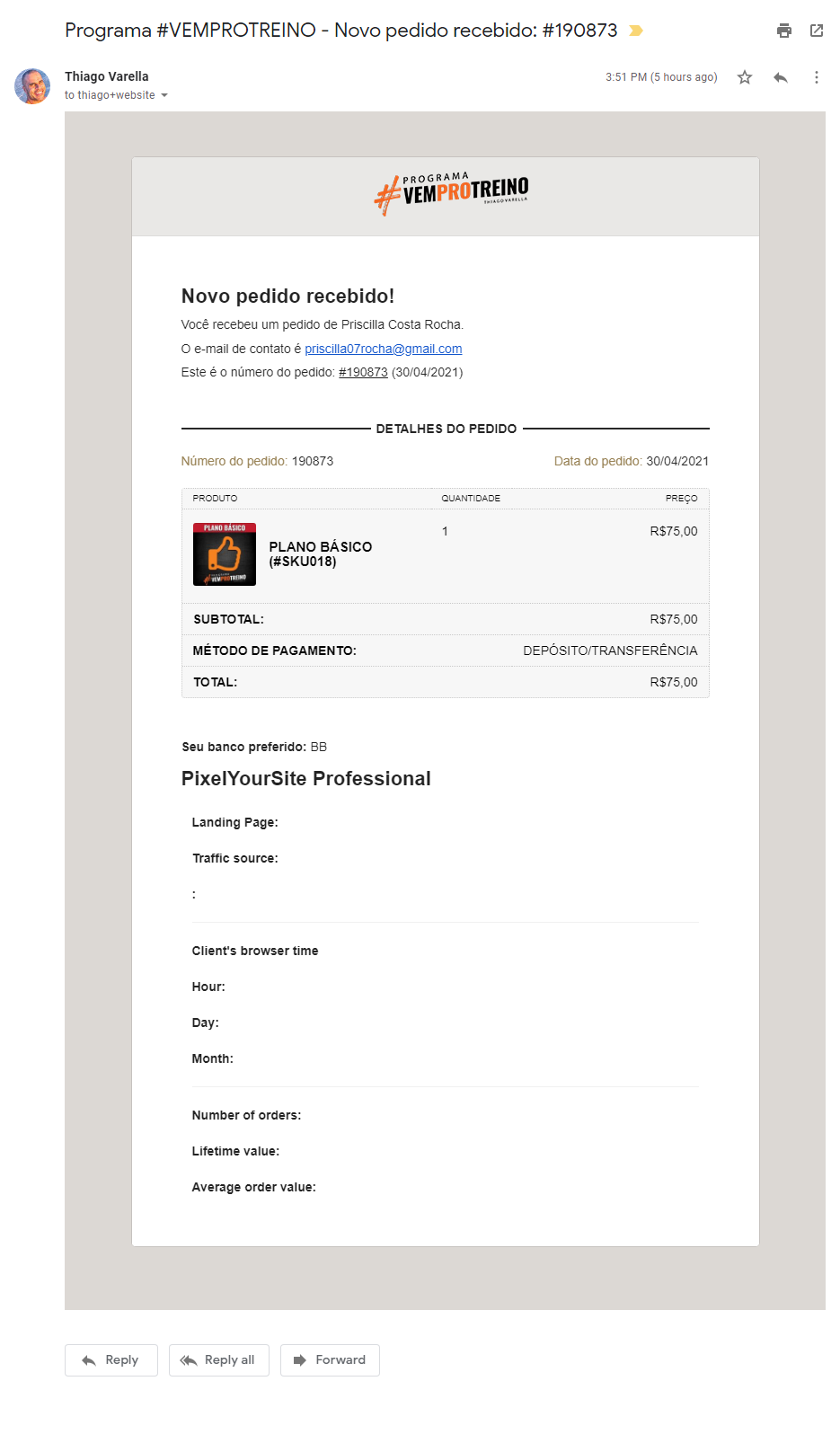Image resolution: width=840 pixels, height=1443 pixels.
Task: Open order link #190873
Action: [363, 372]
